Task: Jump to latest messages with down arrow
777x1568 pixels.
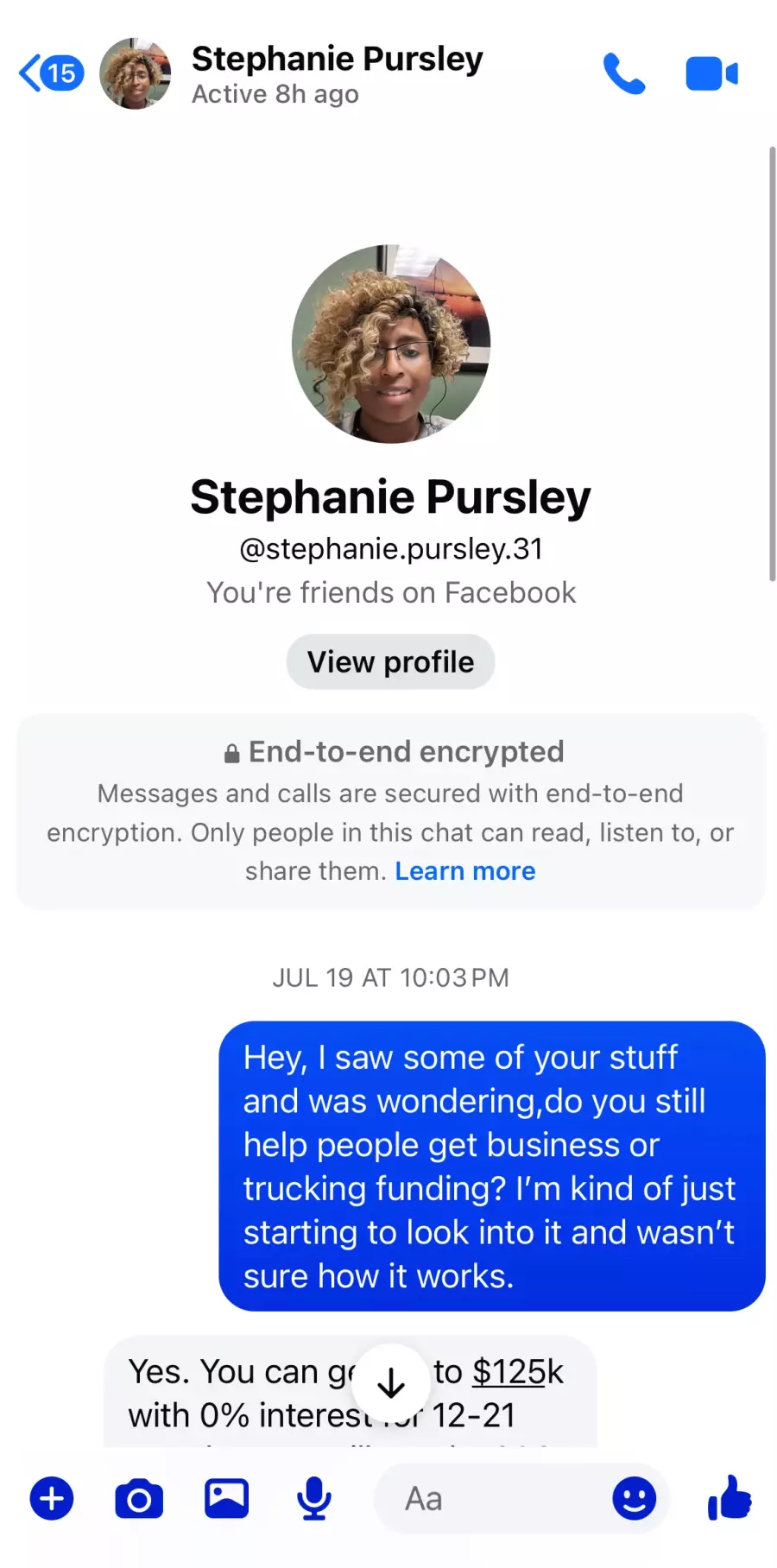Action: pyautogui.click(x=391, y=1383)
